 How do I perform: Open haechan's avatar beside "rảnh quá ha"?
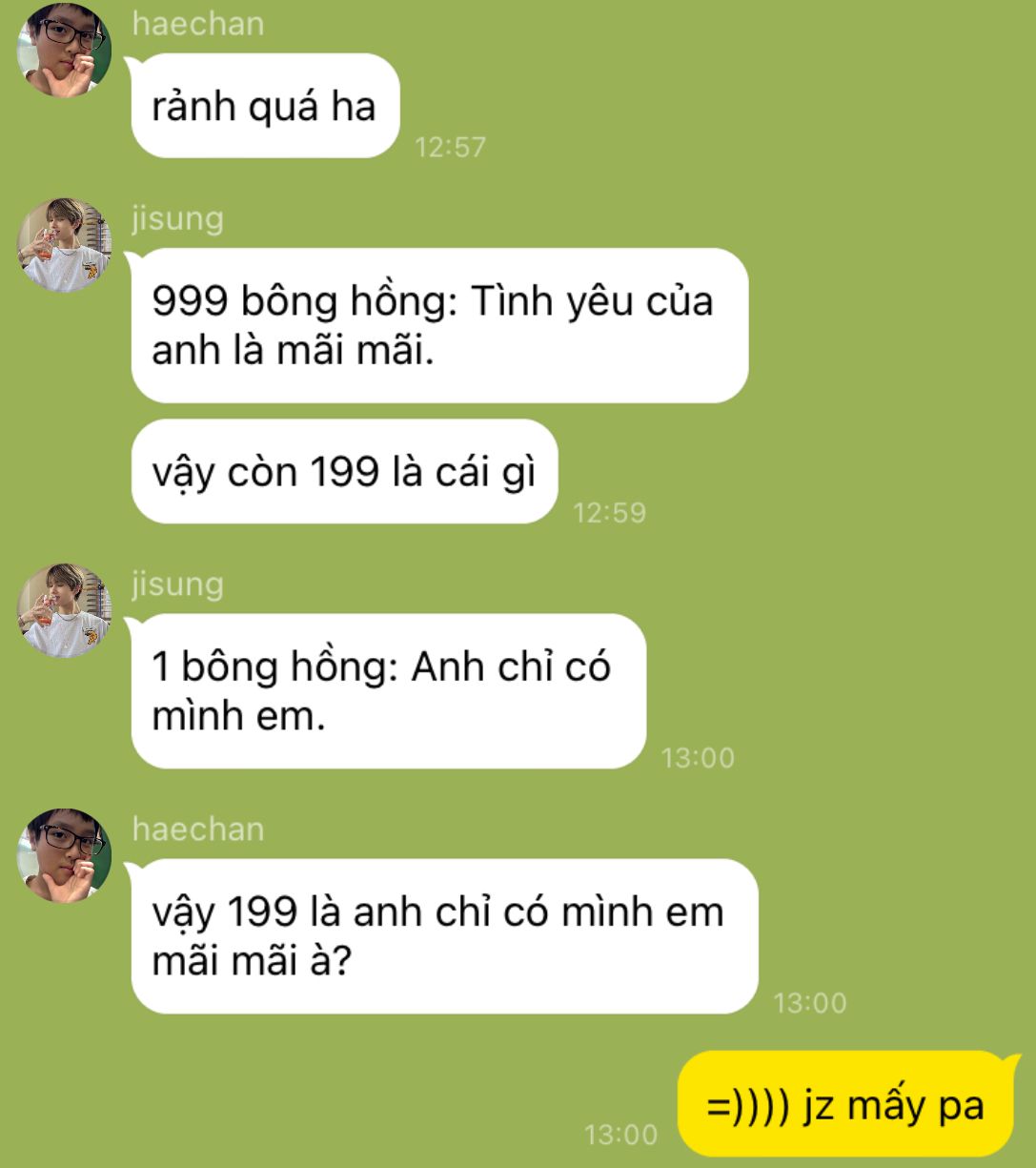(64, 51)
